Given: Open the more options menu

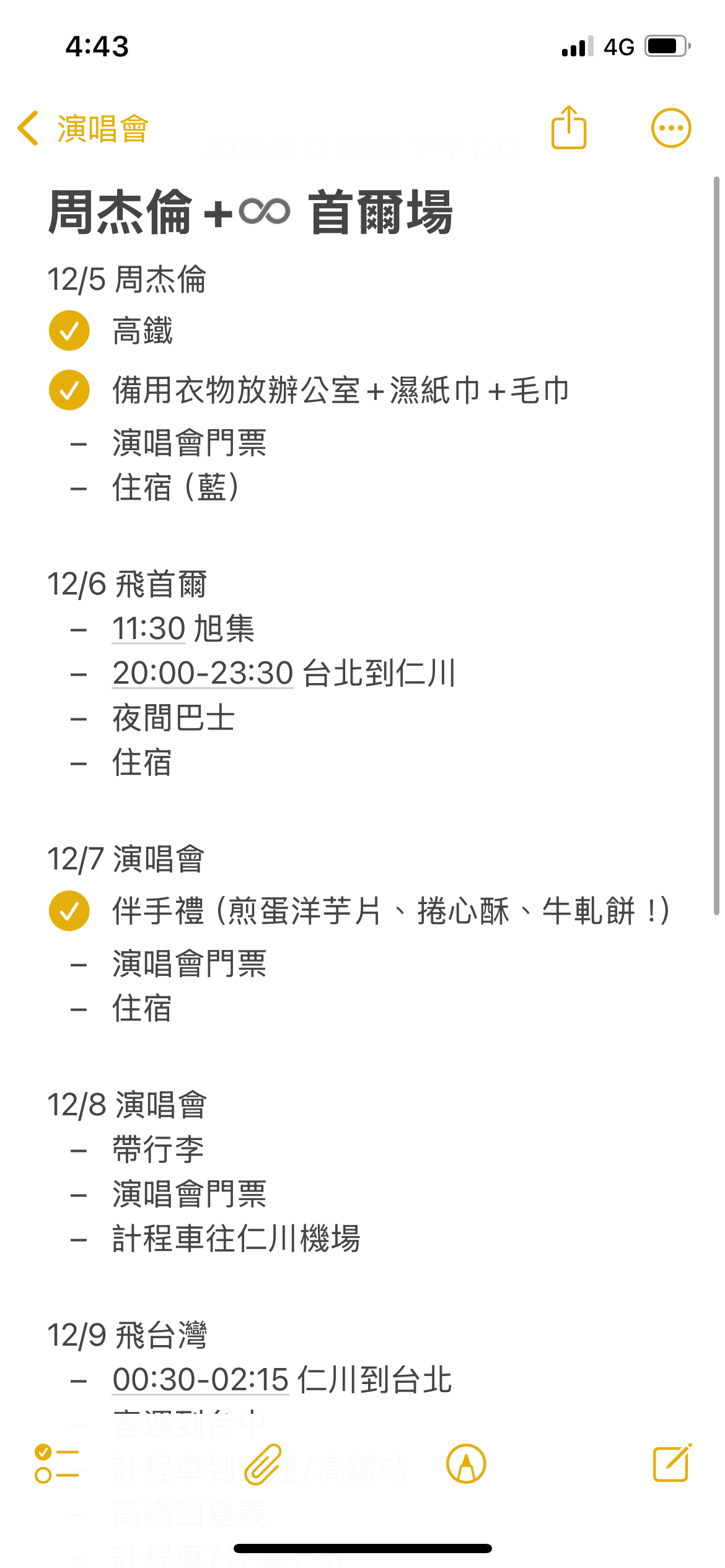Looking at the screenshot, I should coord(671,128).
